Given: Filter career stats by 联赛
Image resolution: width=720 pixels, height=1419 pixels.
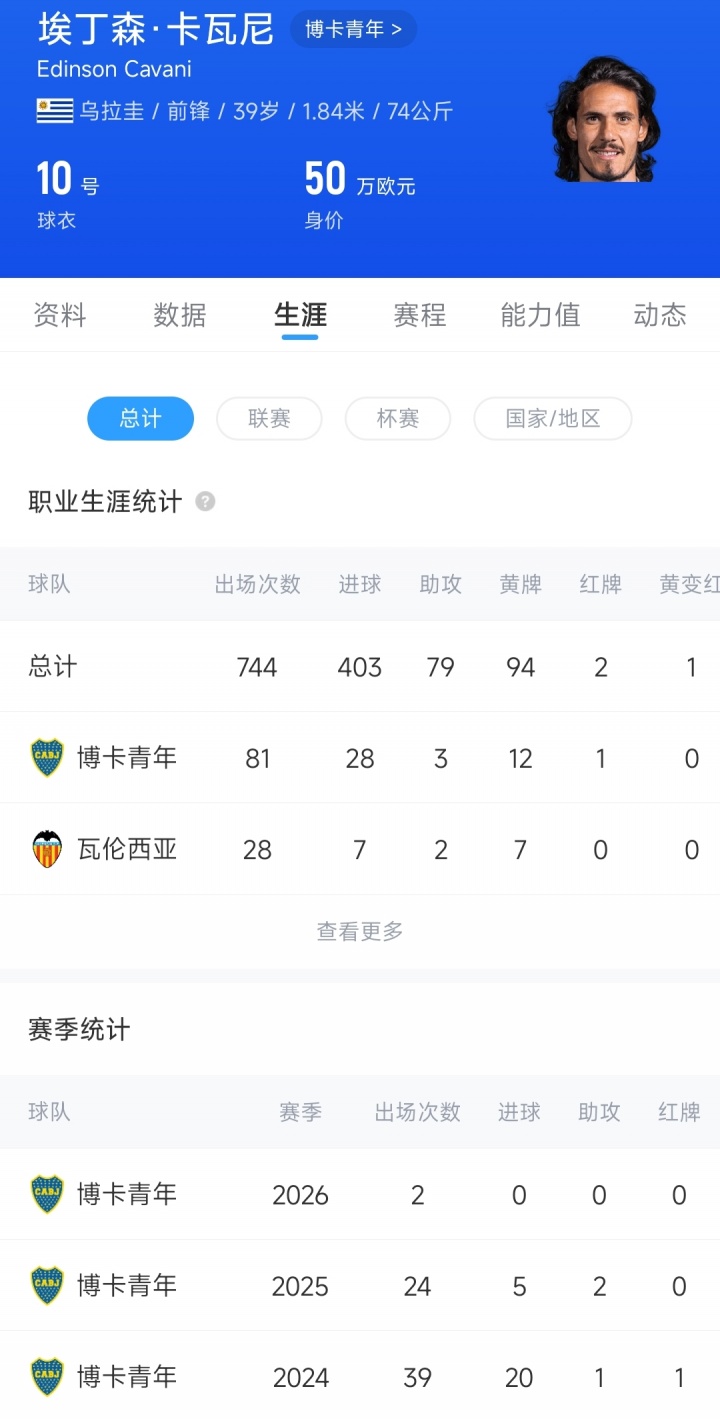Looking at the screenshot, I should pyautogui.click(x=269, y=419).
